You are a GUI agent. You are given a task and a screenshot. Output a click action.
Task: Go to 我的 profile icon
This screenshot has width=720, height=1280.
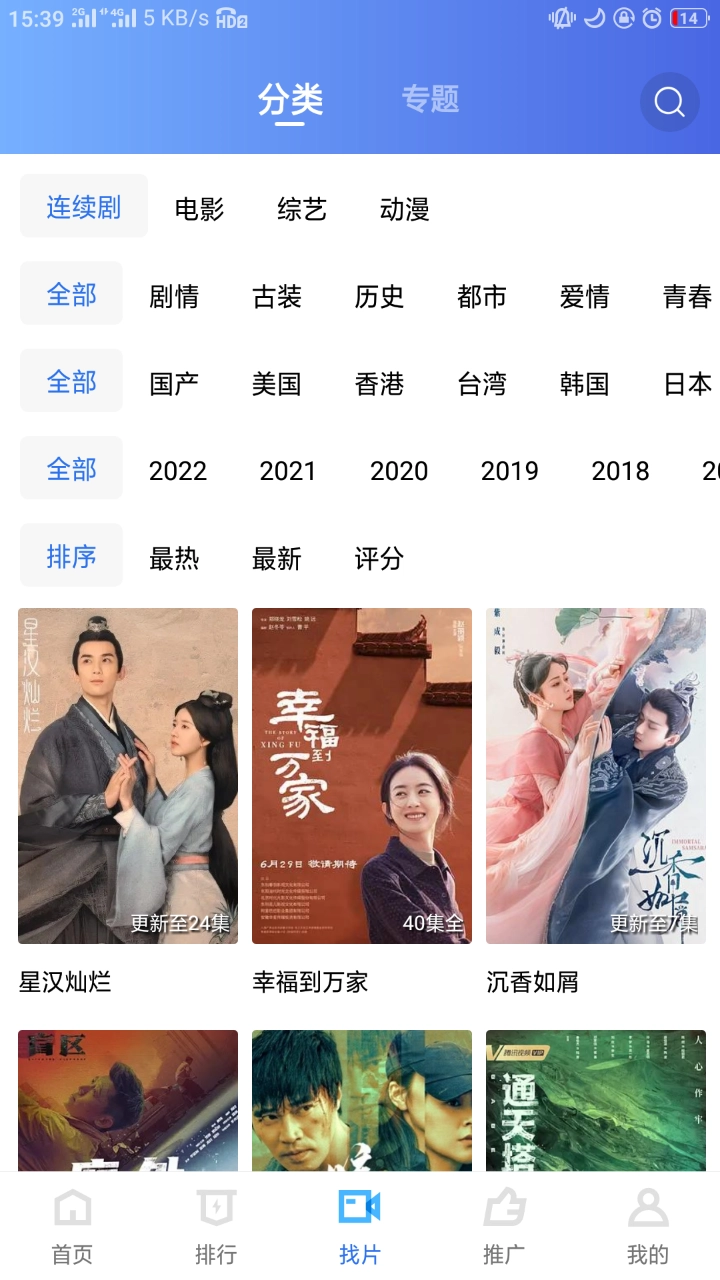(x=647, y=1208)
